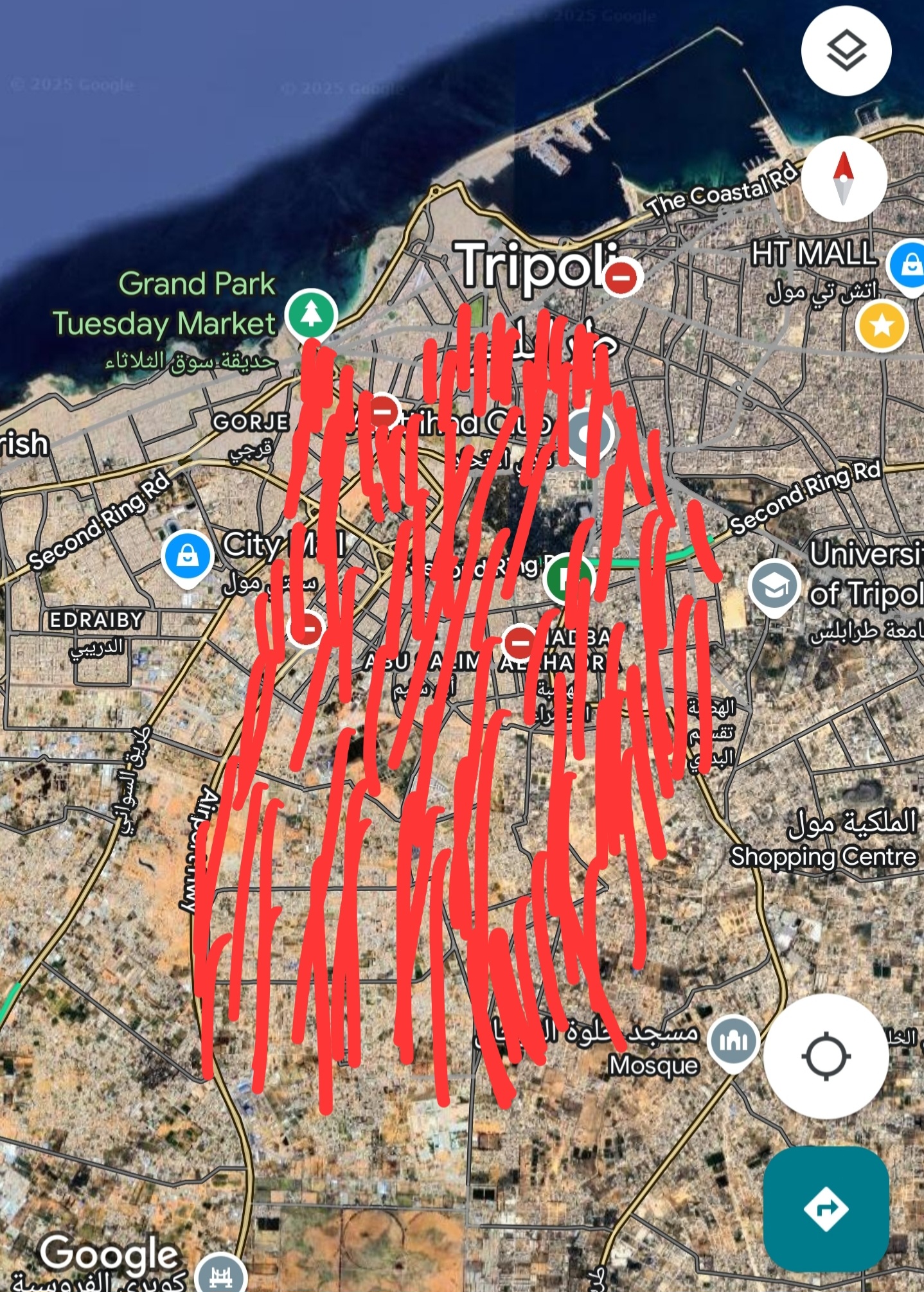Open the directions button
The height and width of the screenshot is (1292, 924).
[826, 1209]
